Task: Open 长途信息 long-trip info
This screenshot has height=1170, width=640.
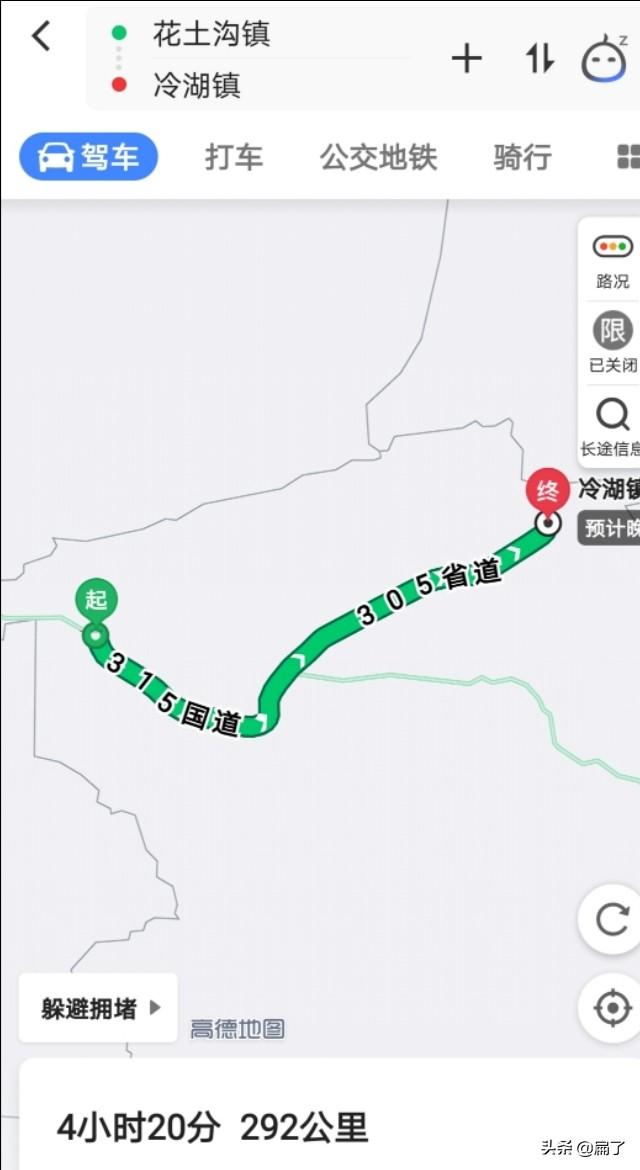Action: (x=612, y=426)
